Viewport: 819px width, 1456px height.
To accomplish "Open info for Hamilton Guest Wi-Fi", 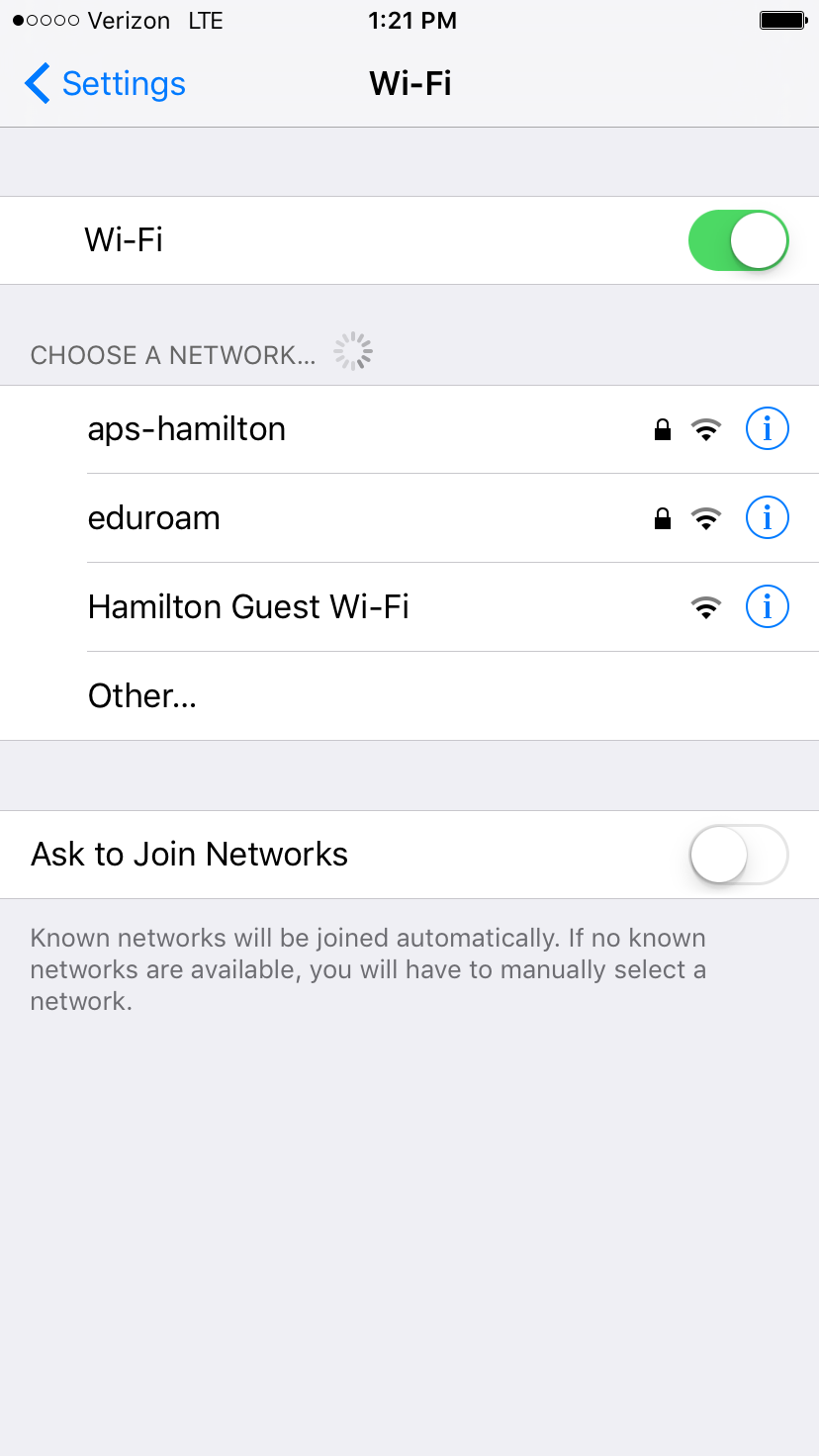I will 767,607.
